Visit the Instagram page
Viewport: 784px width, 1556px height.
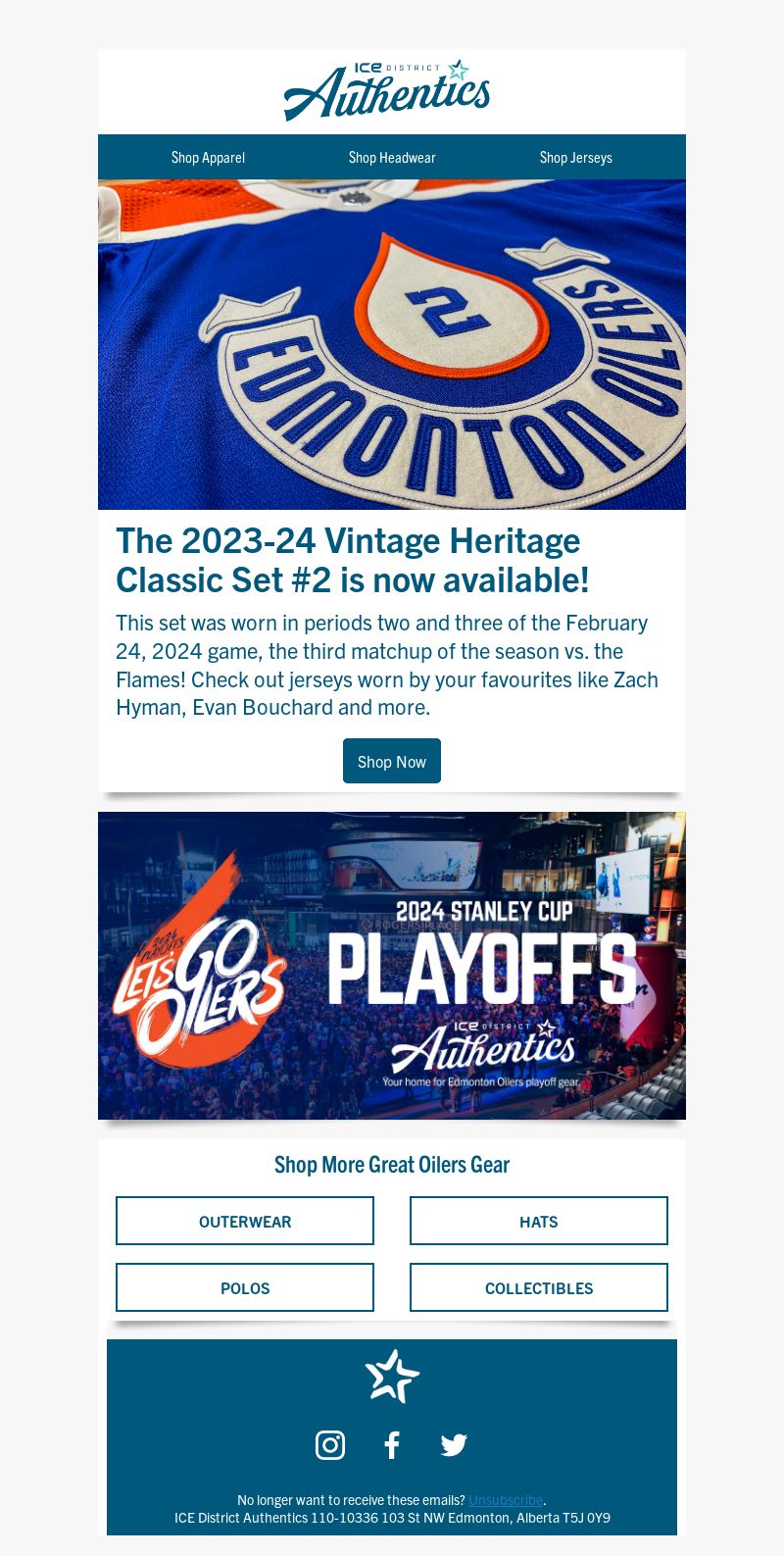330,1444
